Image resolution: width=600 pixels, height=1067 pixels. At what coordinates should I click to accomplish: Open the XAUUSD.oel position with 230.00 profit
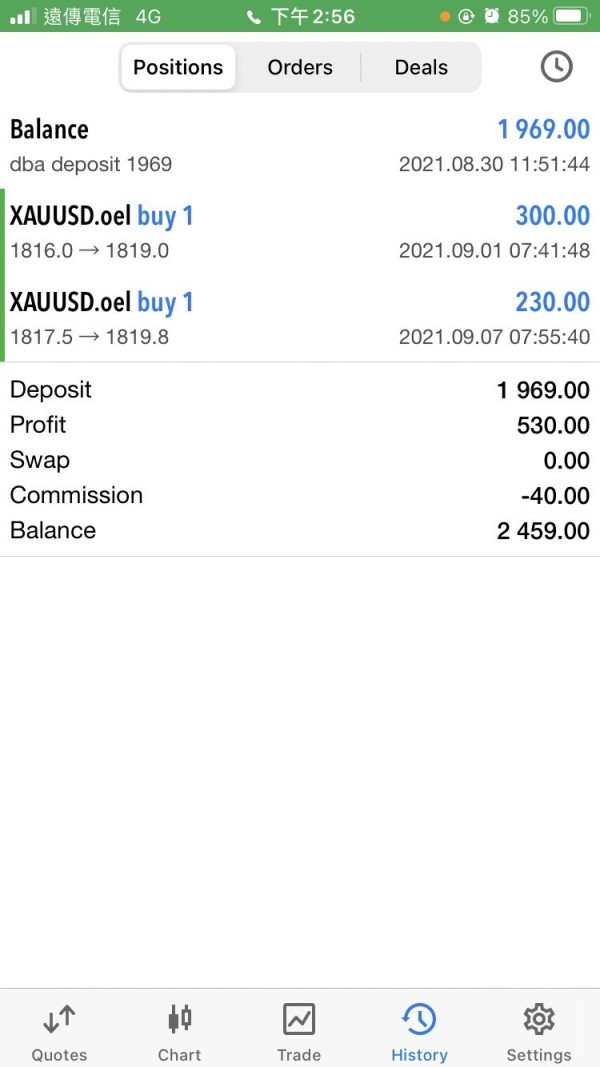click(300, 318)
